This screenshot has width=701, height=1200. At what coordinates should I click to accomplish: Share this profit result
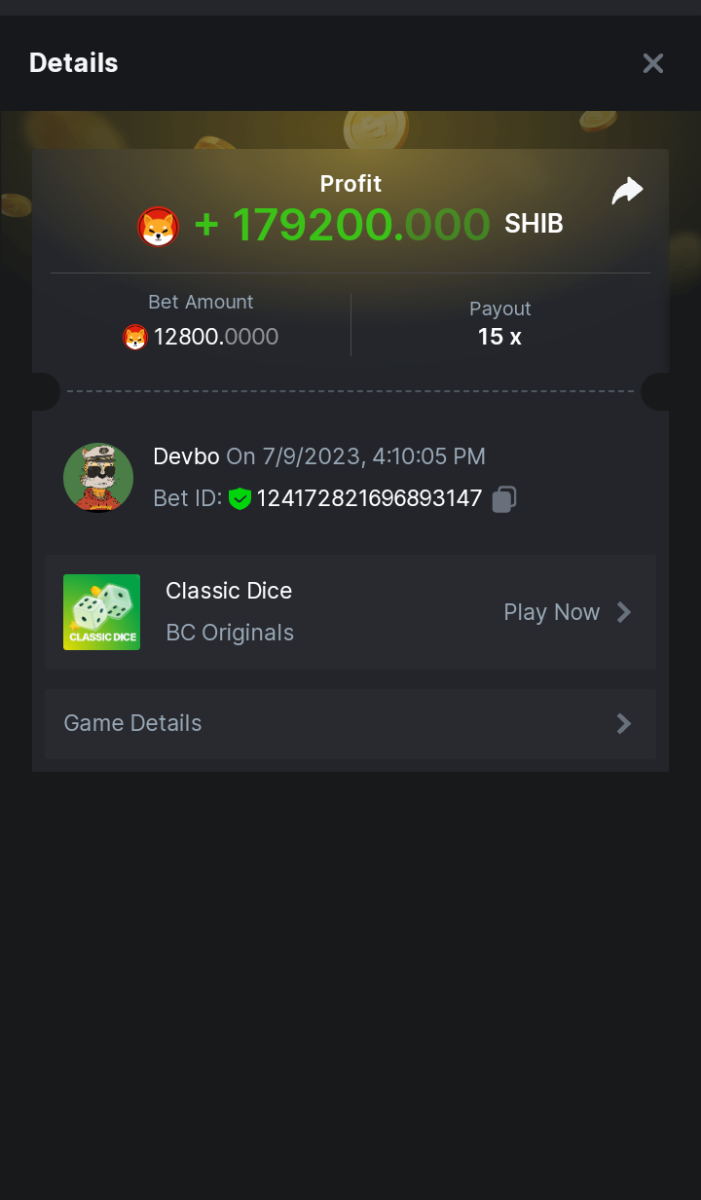[x=627, y=191]
